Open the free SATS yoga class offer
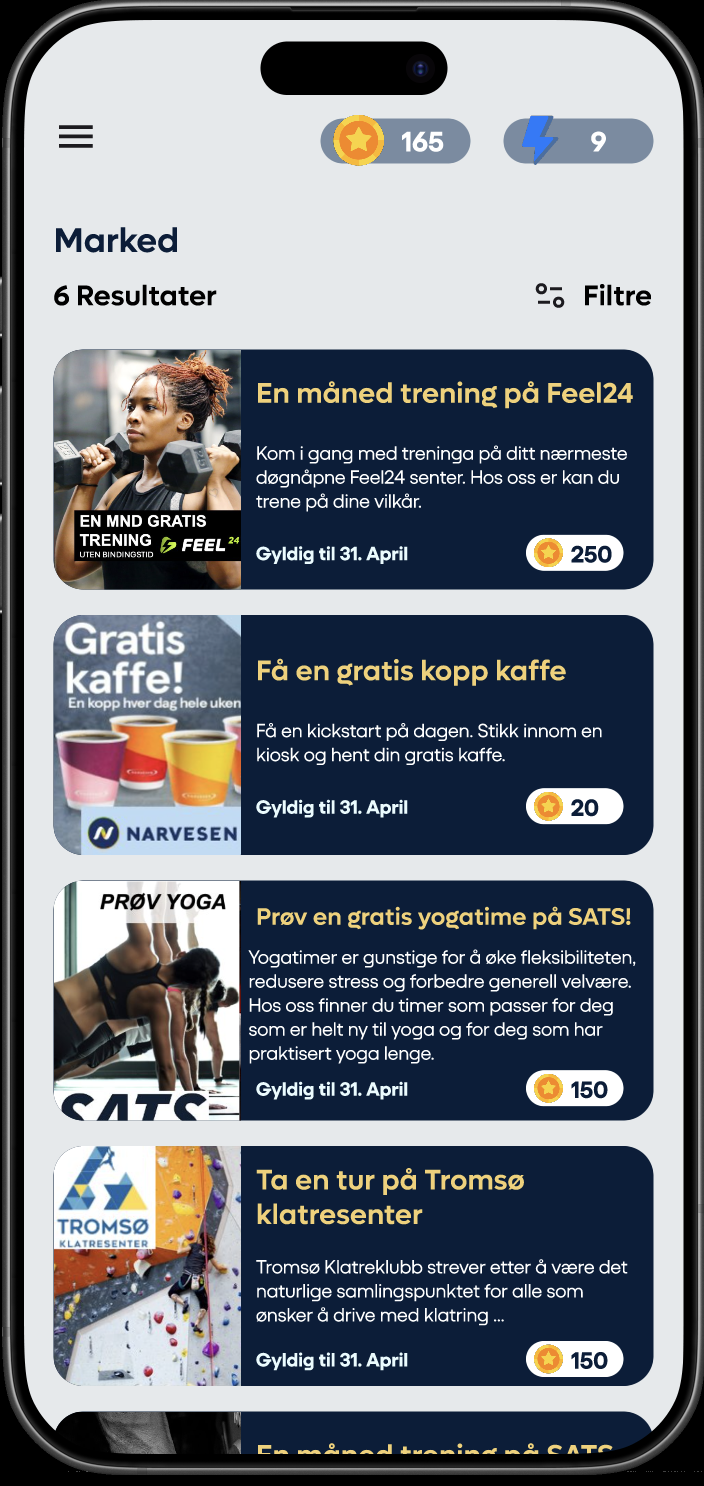 click(353, 1000)
